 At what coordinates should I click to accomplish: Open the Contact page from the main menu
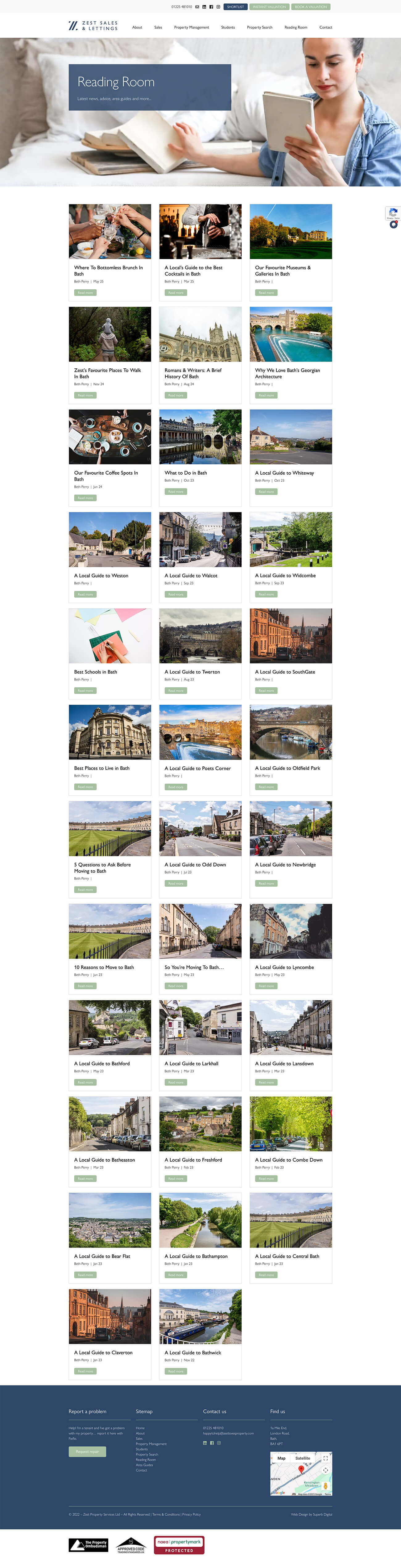pos(325,27)
